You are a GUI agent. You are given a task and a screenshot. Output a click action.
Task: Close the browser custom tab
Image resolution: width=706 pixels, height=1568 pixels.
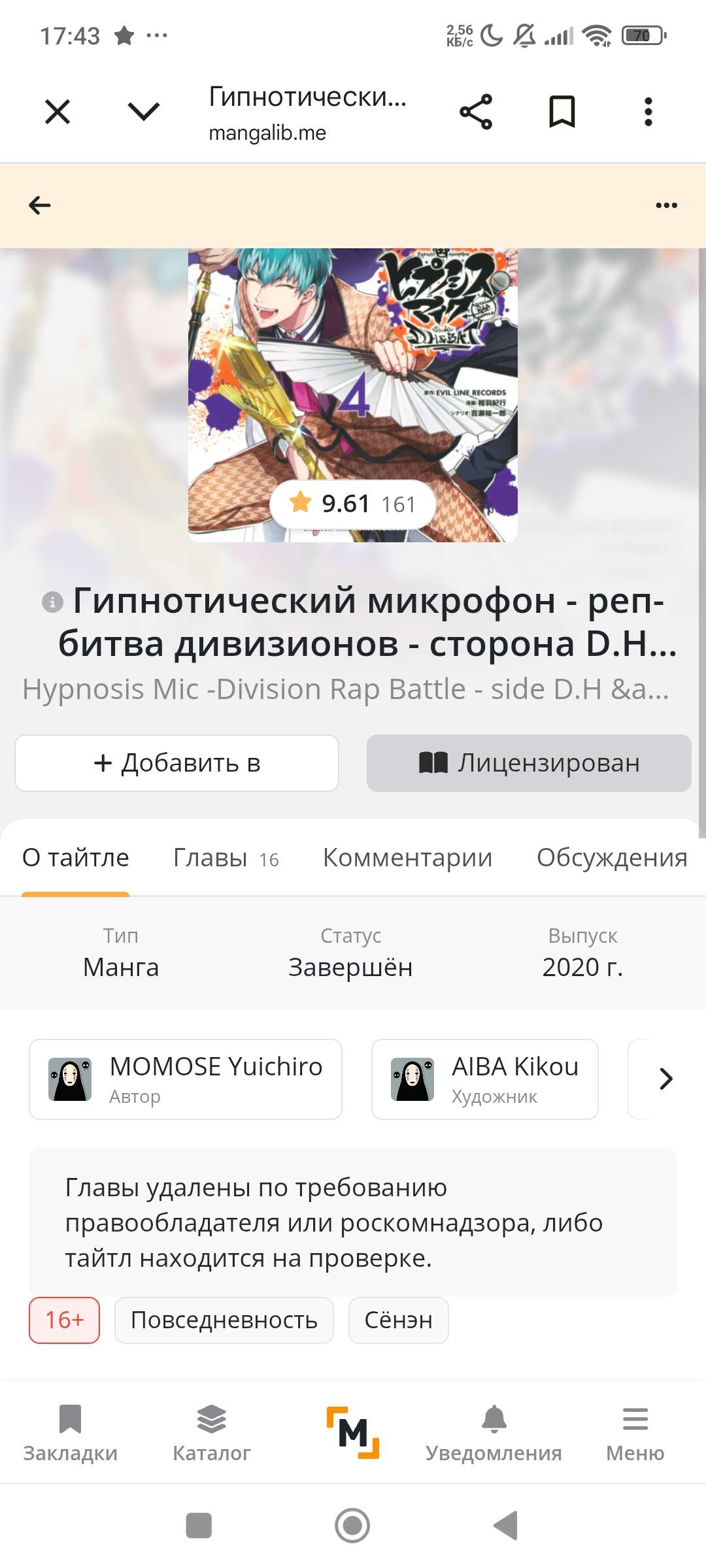coord(58,112)
